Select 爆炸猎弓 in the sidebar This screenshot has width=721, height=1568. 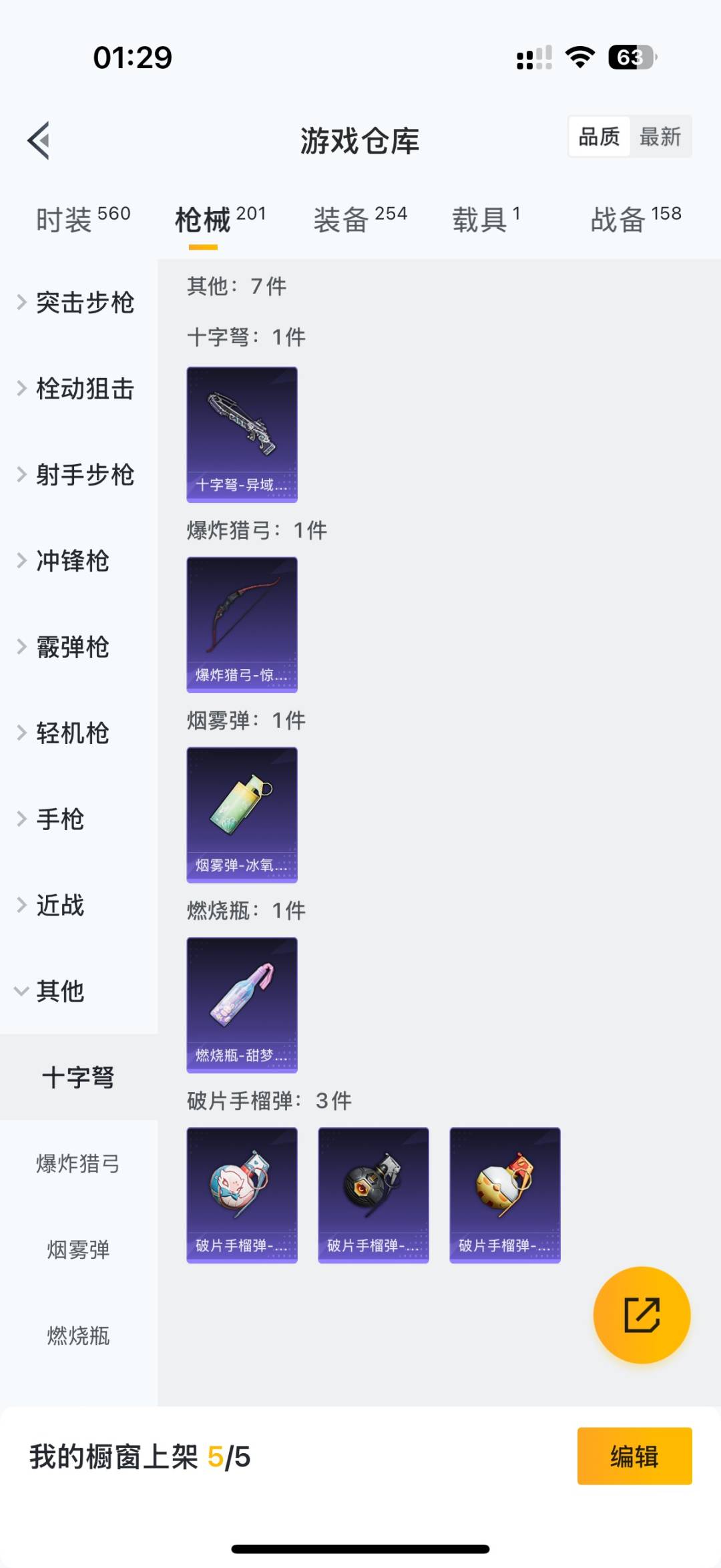[x=79, y=1163]
